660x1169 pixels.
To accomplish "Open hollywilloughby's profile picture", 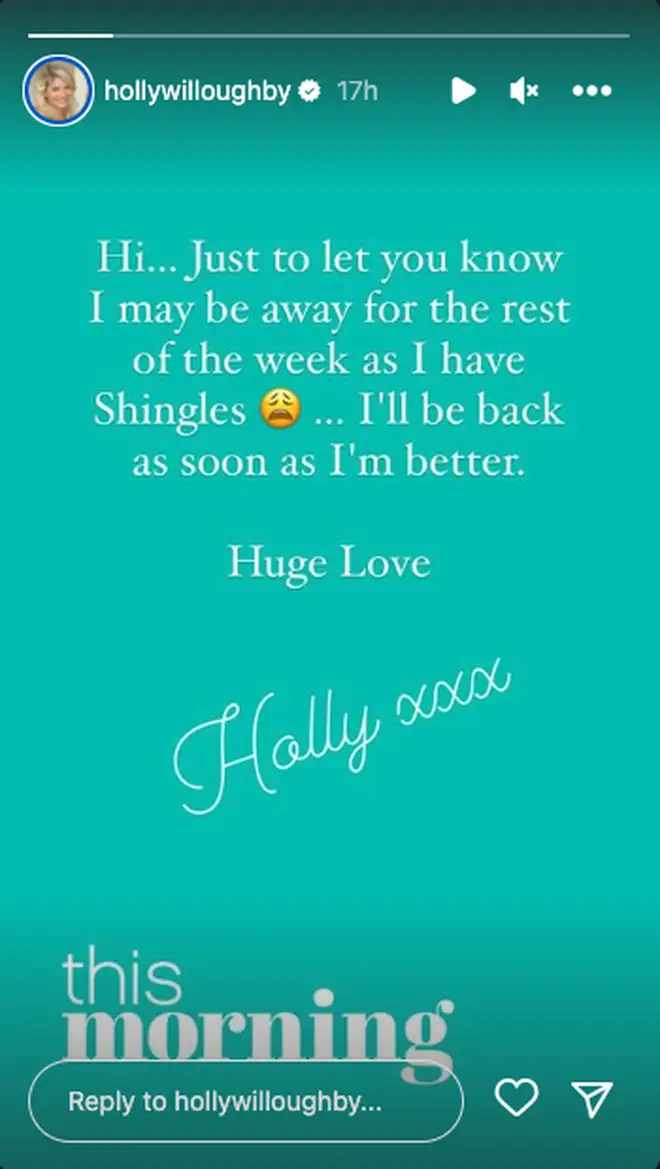I will point(58,91).
